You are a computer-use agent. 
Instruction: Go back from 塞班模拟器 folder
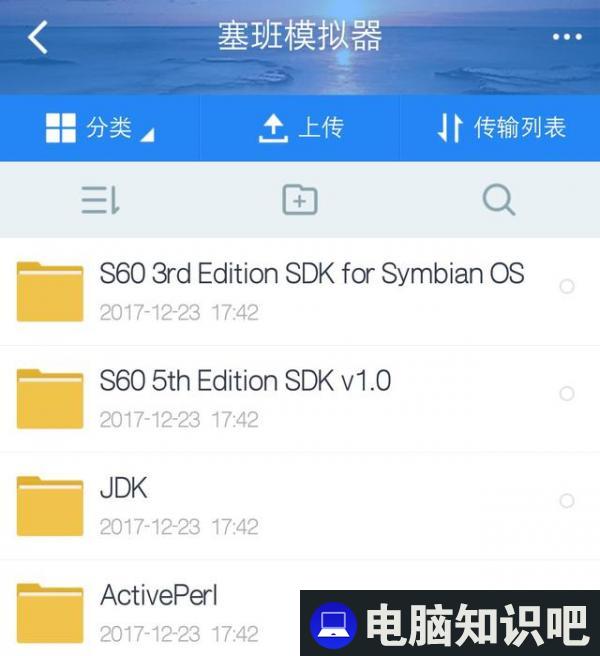pos(38,38)
